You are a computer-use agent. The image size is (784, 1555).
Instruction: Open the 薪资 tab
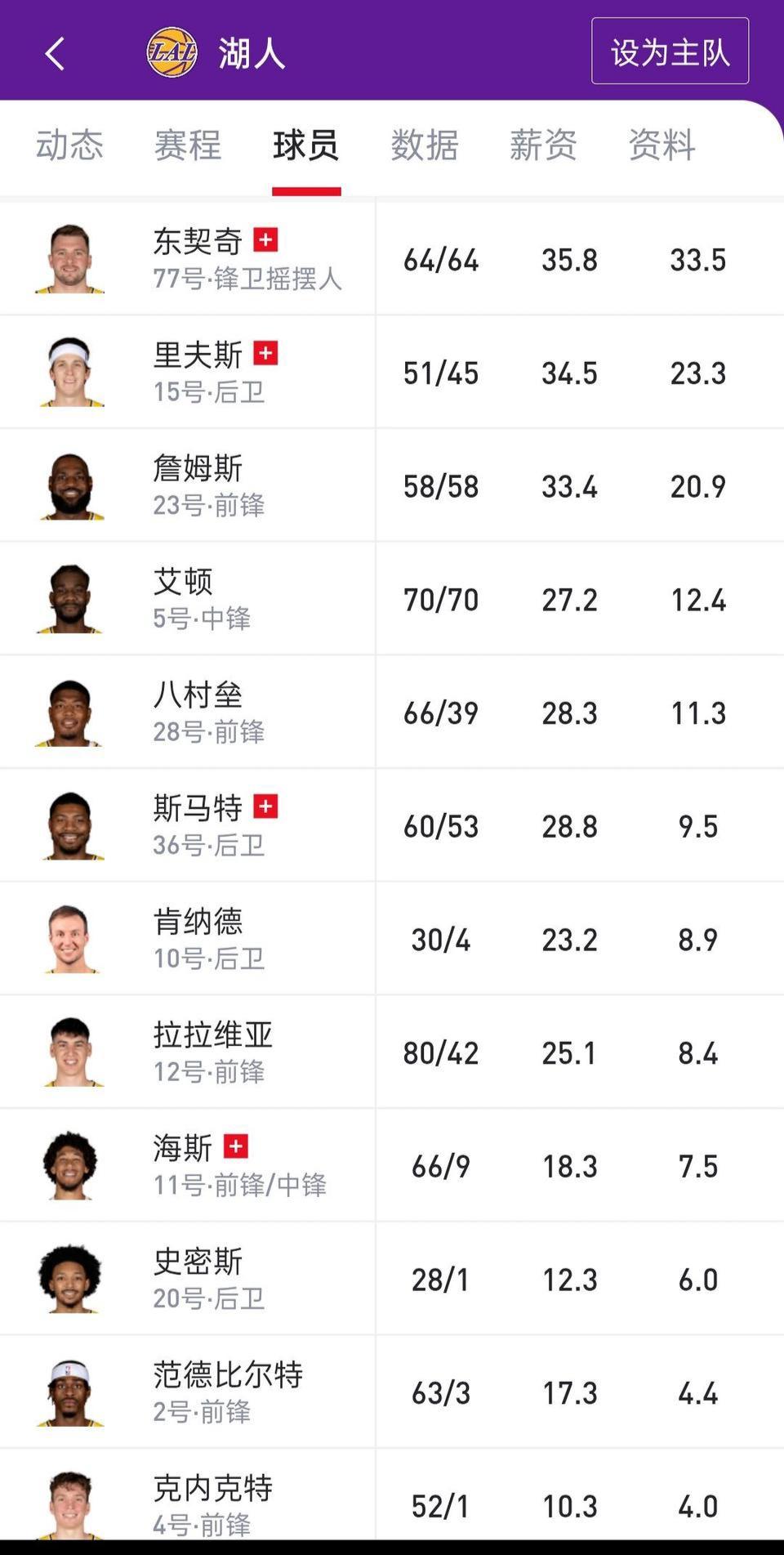click(x=543, y=145)
